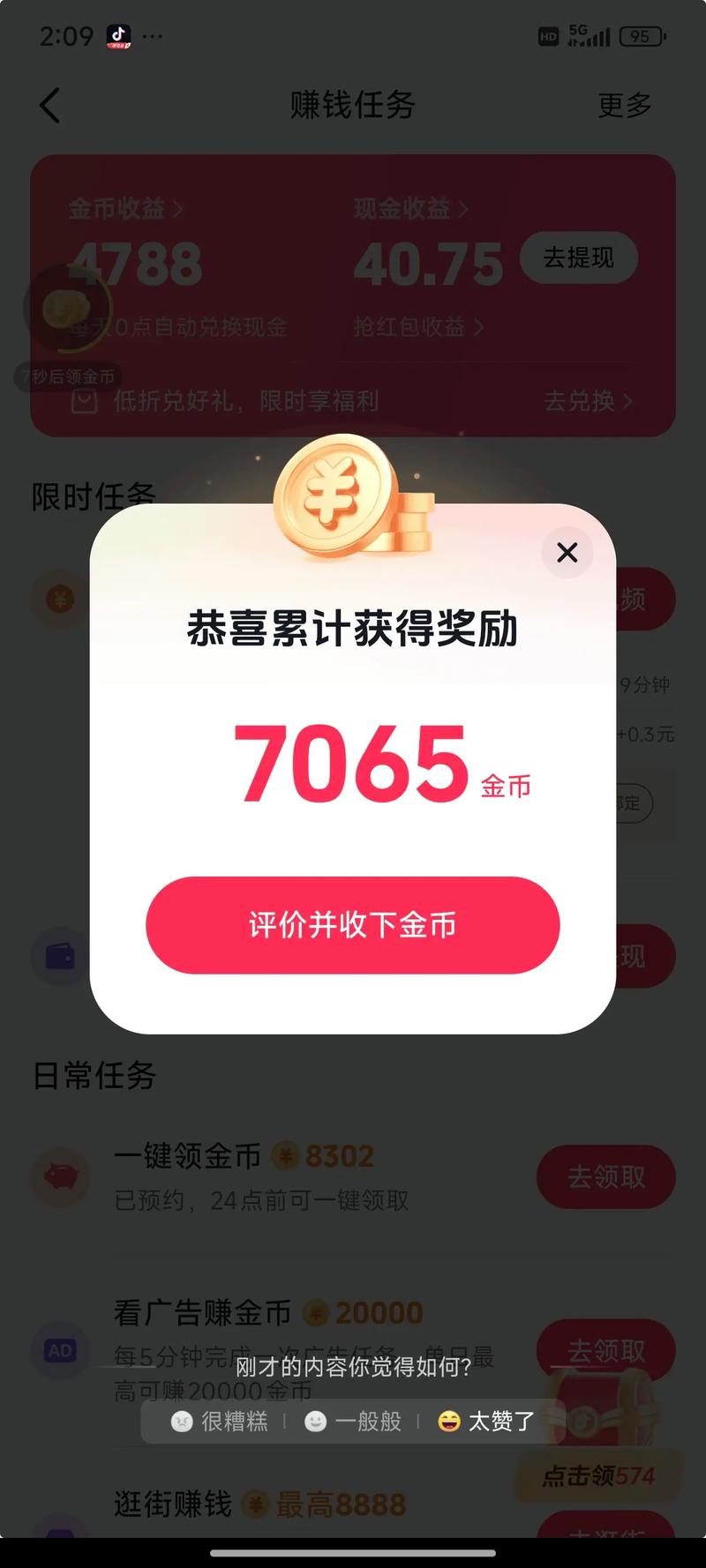Image resolution: width=706 pixels, height=1568 pixels.
Task: Expand 金币收益 details
Action: pos(124,210)
